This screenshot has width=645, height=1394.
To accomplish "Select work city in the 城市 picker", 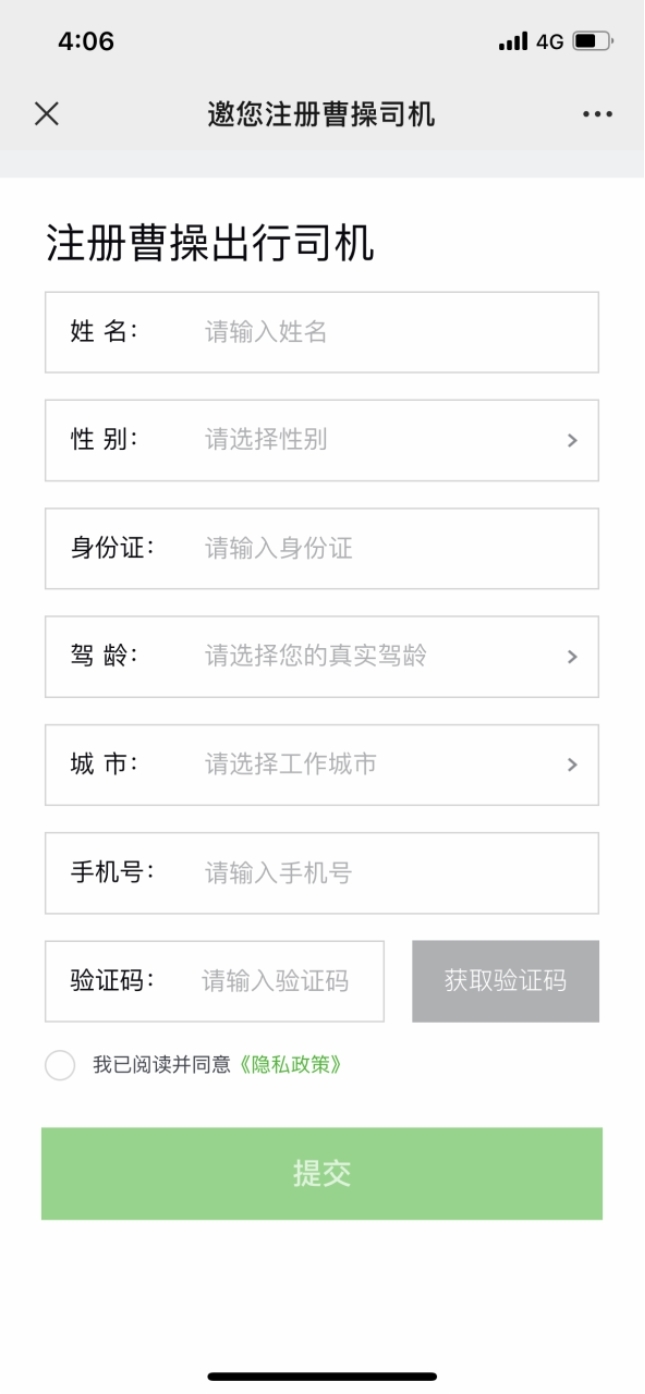I will [x=390, y=764].
